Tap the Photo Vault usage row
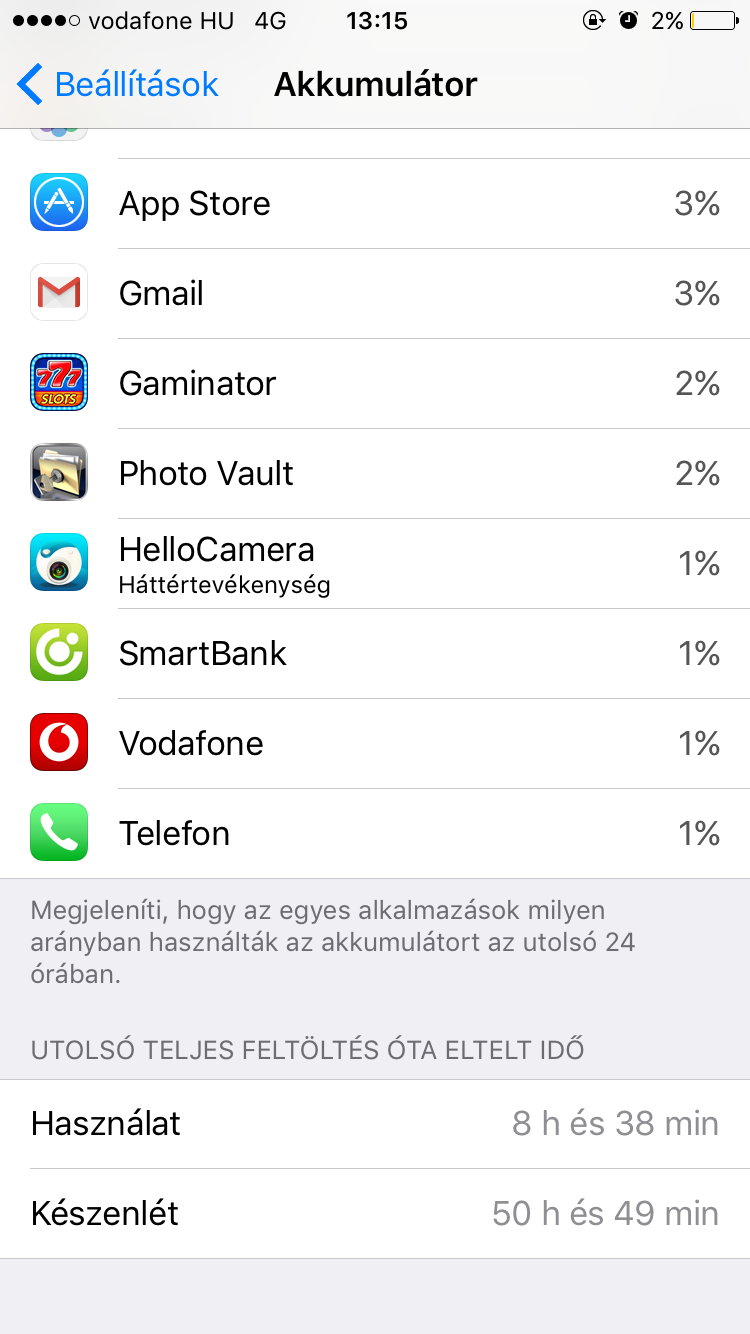 coord(375,474)
